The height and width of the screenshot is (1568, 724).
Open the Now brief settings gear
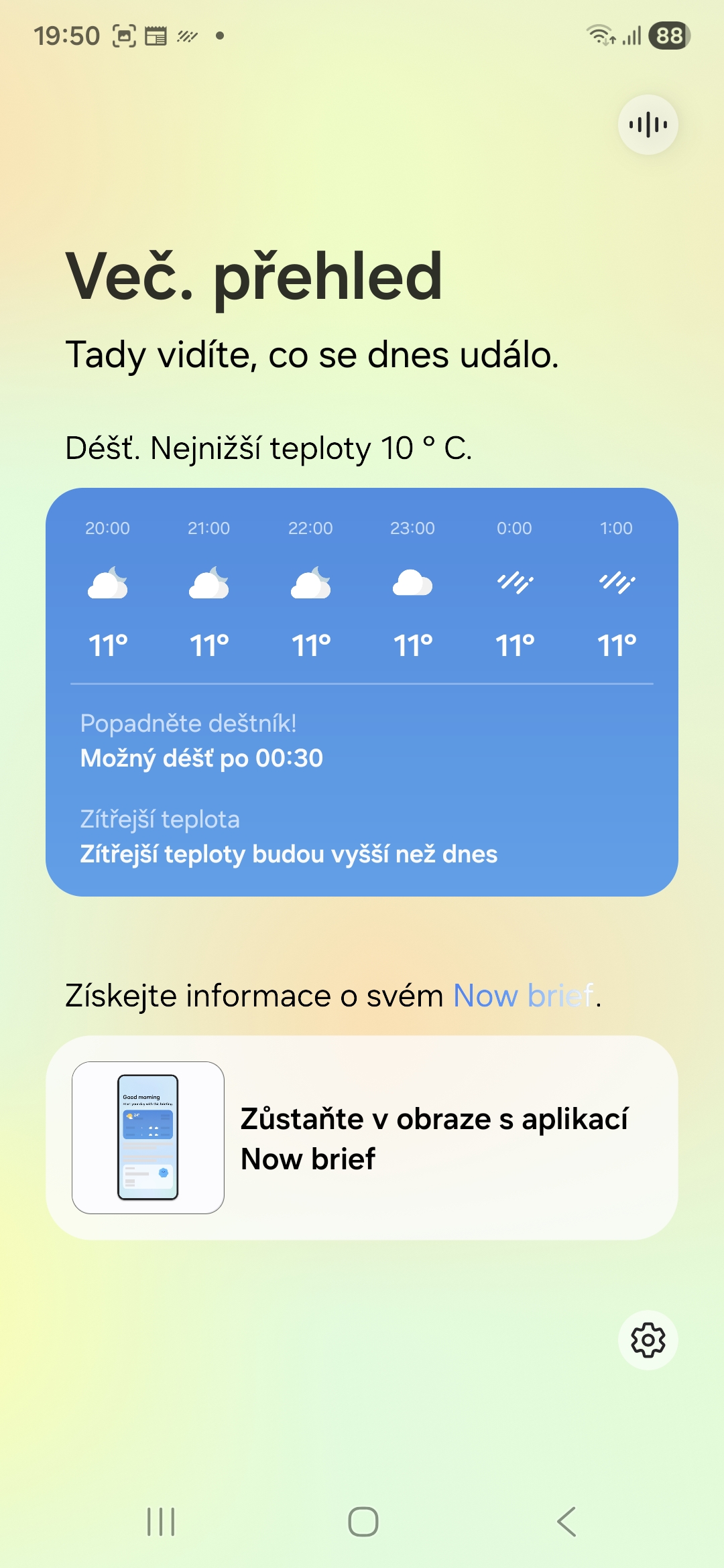pos(648,1340)
